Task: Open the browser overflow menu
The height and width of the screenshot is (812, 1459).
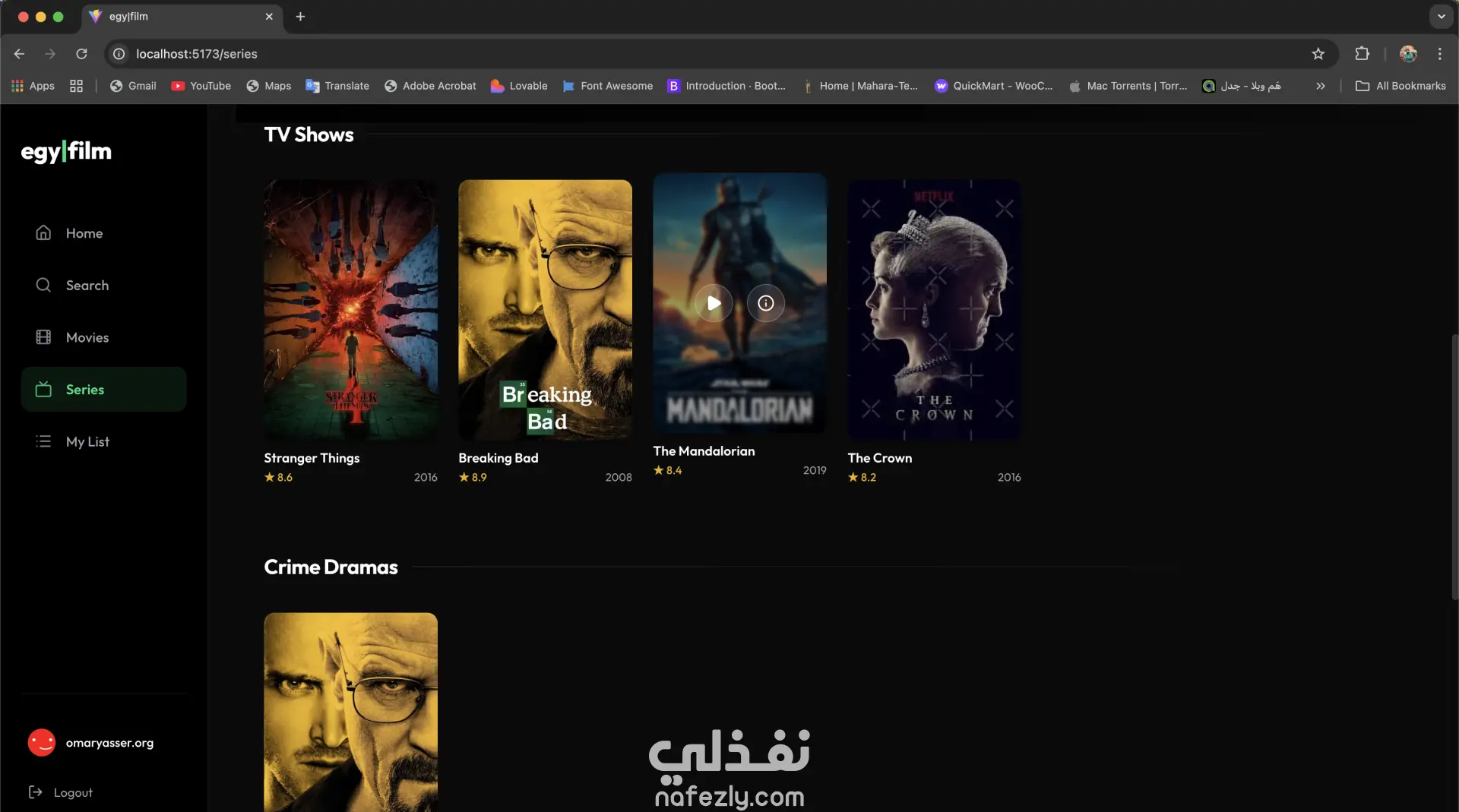Action: coord(1439,54)
